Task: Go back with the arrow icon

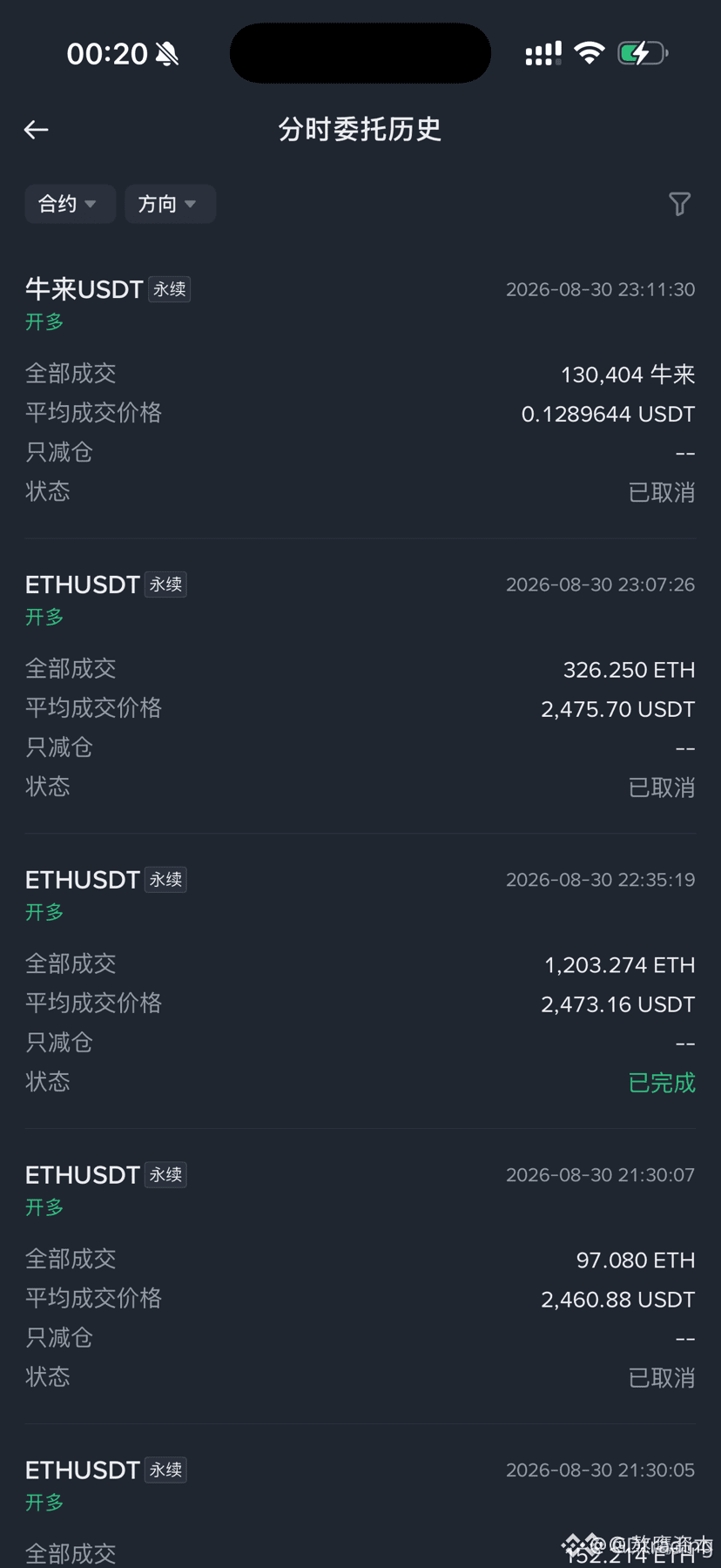Action: coord(36,130)
